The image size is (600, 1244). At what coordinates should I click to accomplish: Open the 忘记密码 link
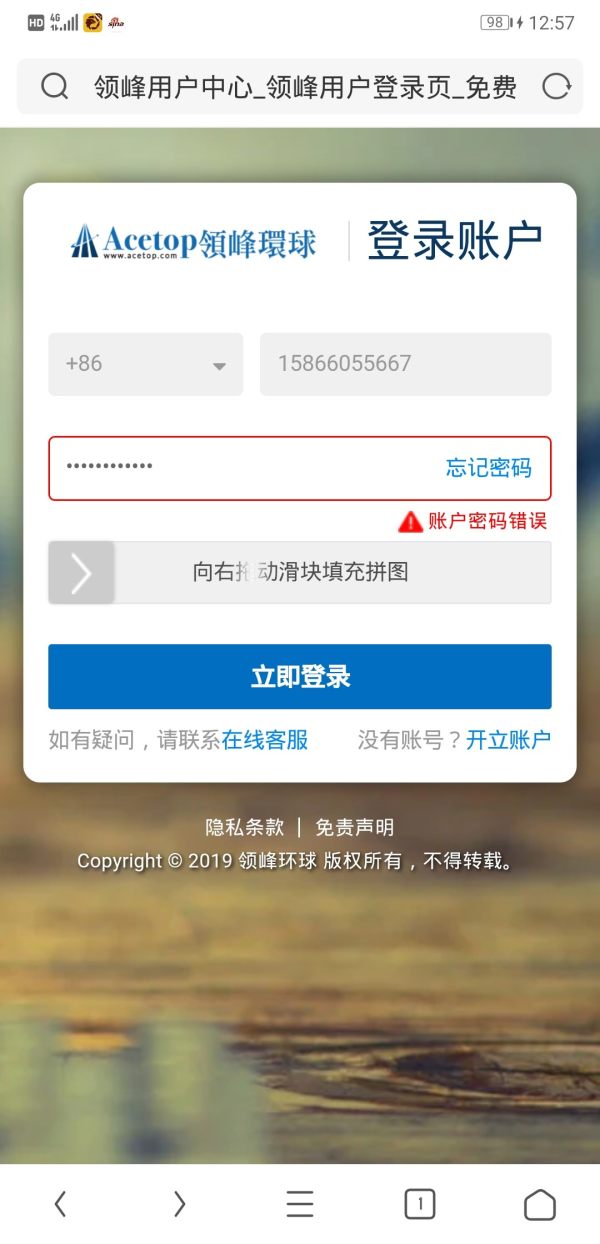(488, 467)
